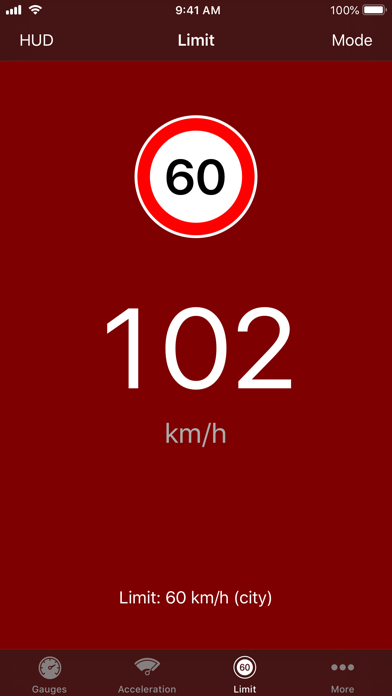Open the Mode options
The height and width of the screenshot is (696, 392).
point(352,40)
